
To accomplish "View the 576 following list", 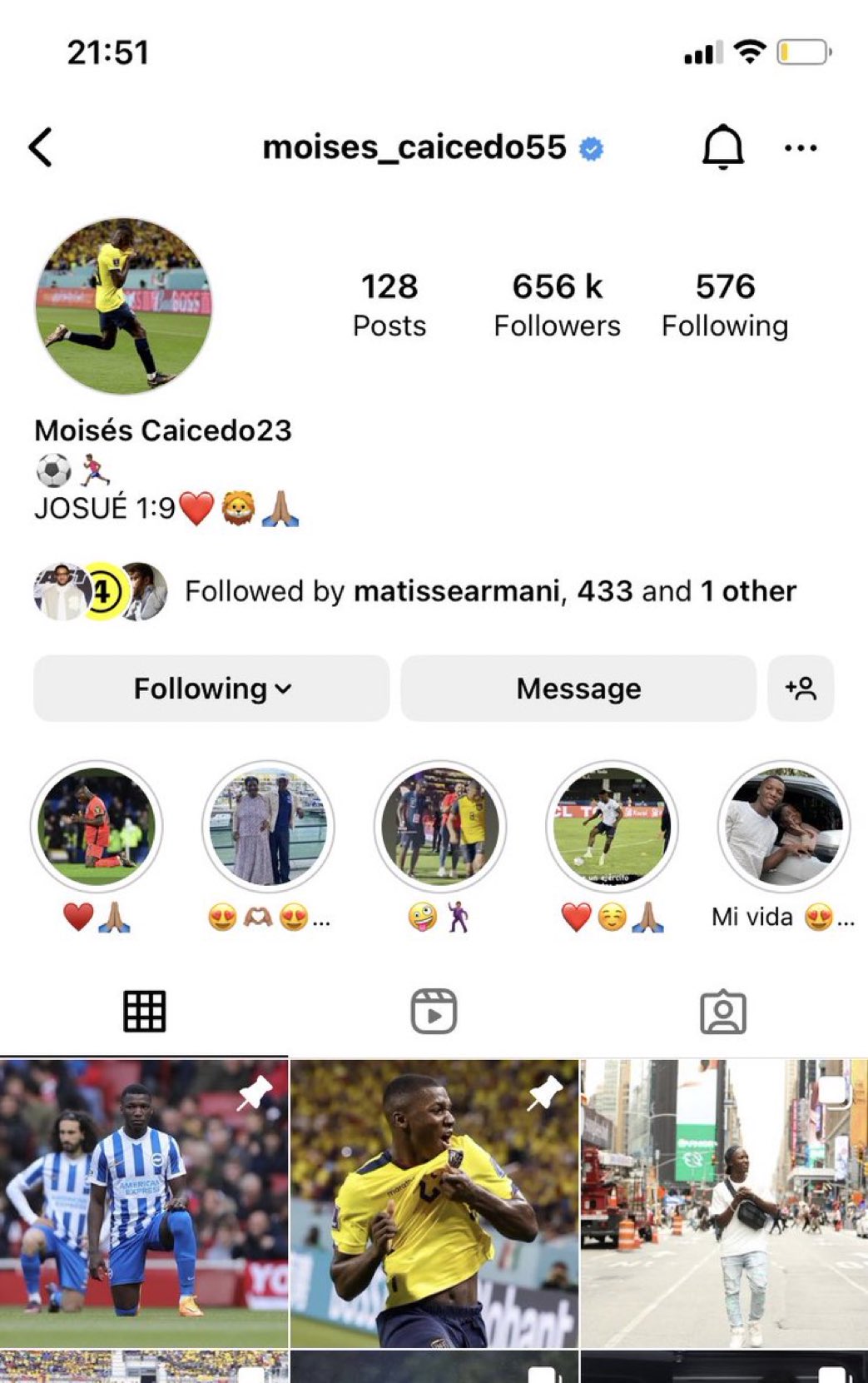I will (724, 304).
